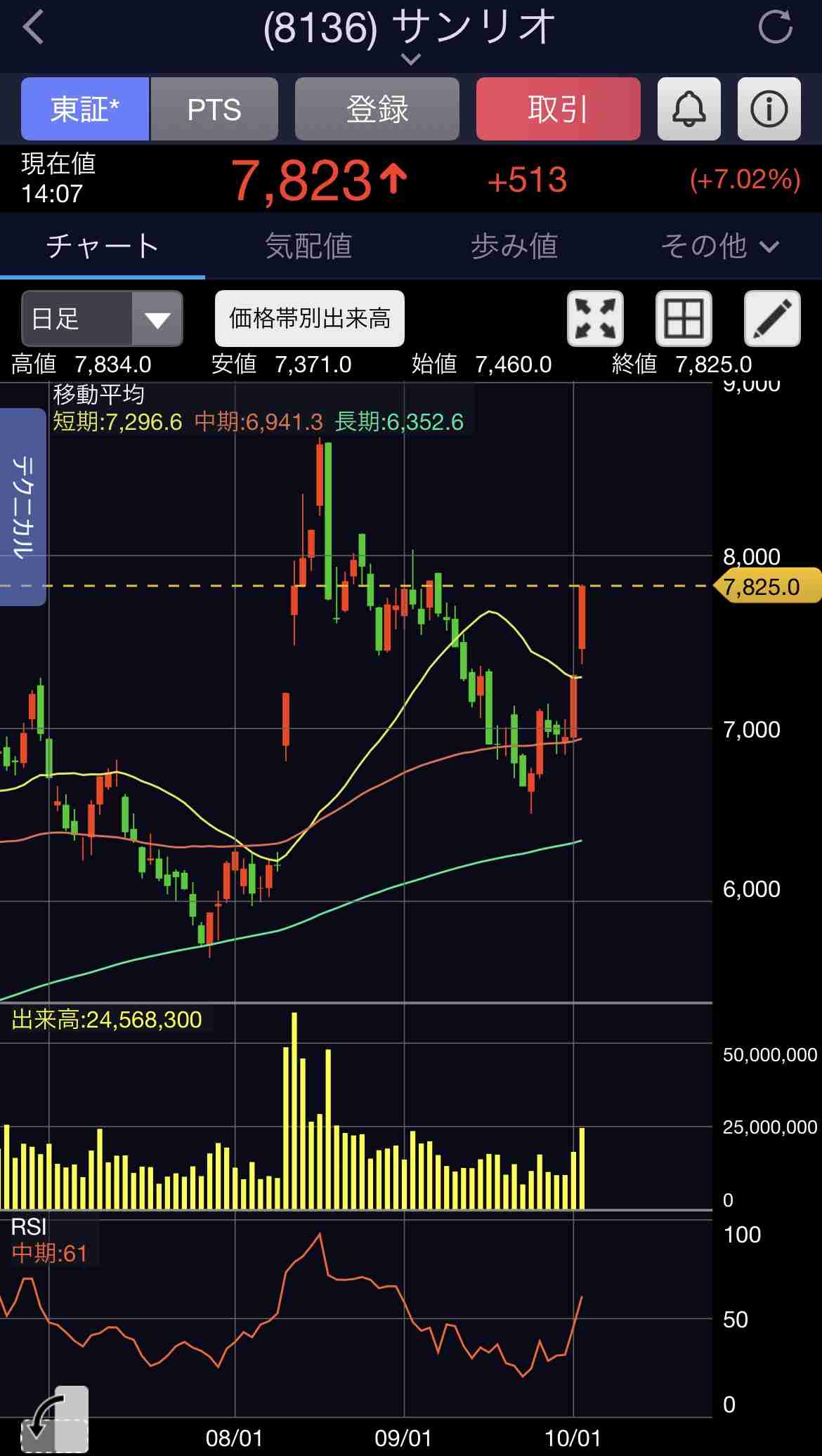The image size is (822, 1456).
Task: Go back using the top-left arrow
Action: point(33,28)
